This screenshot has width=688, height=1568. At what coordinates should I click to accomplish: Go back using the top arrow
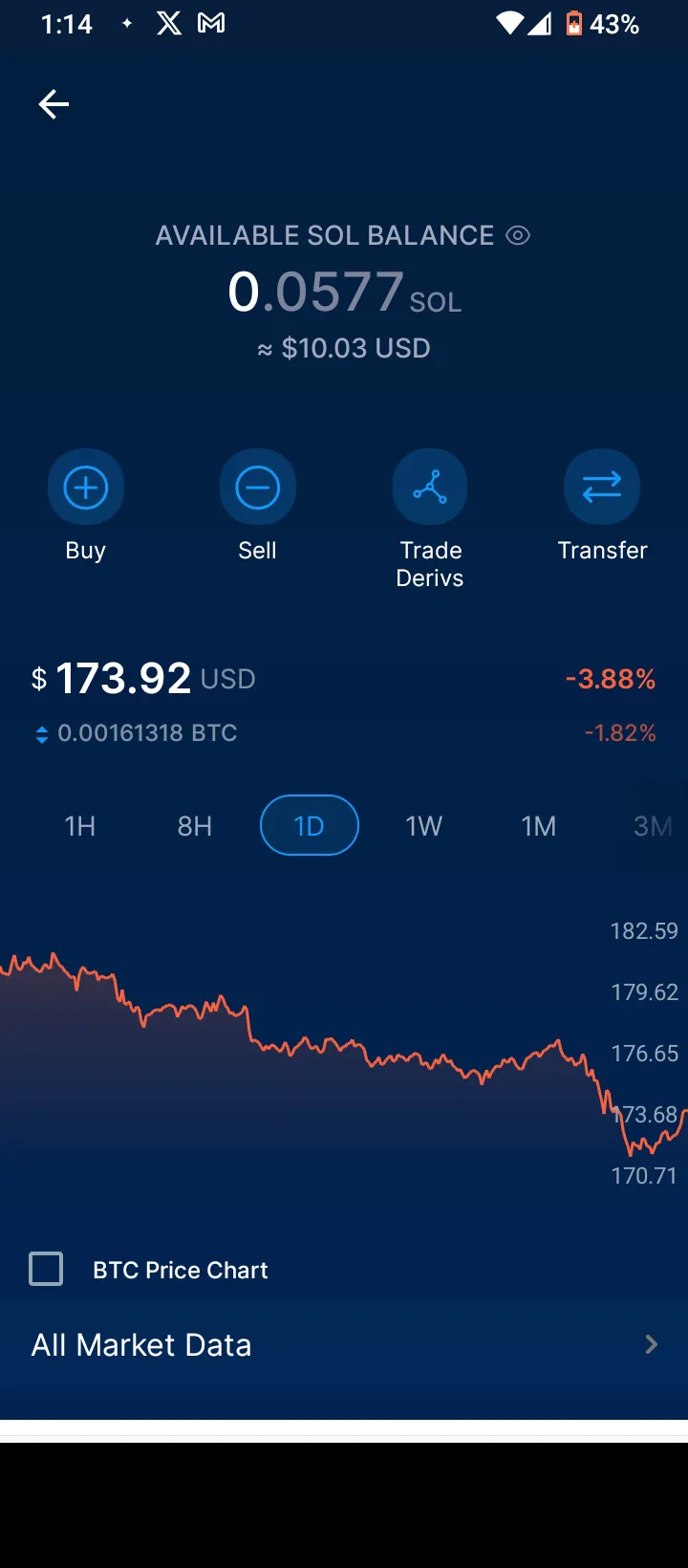pyautogui.click(x=54, y=104)
